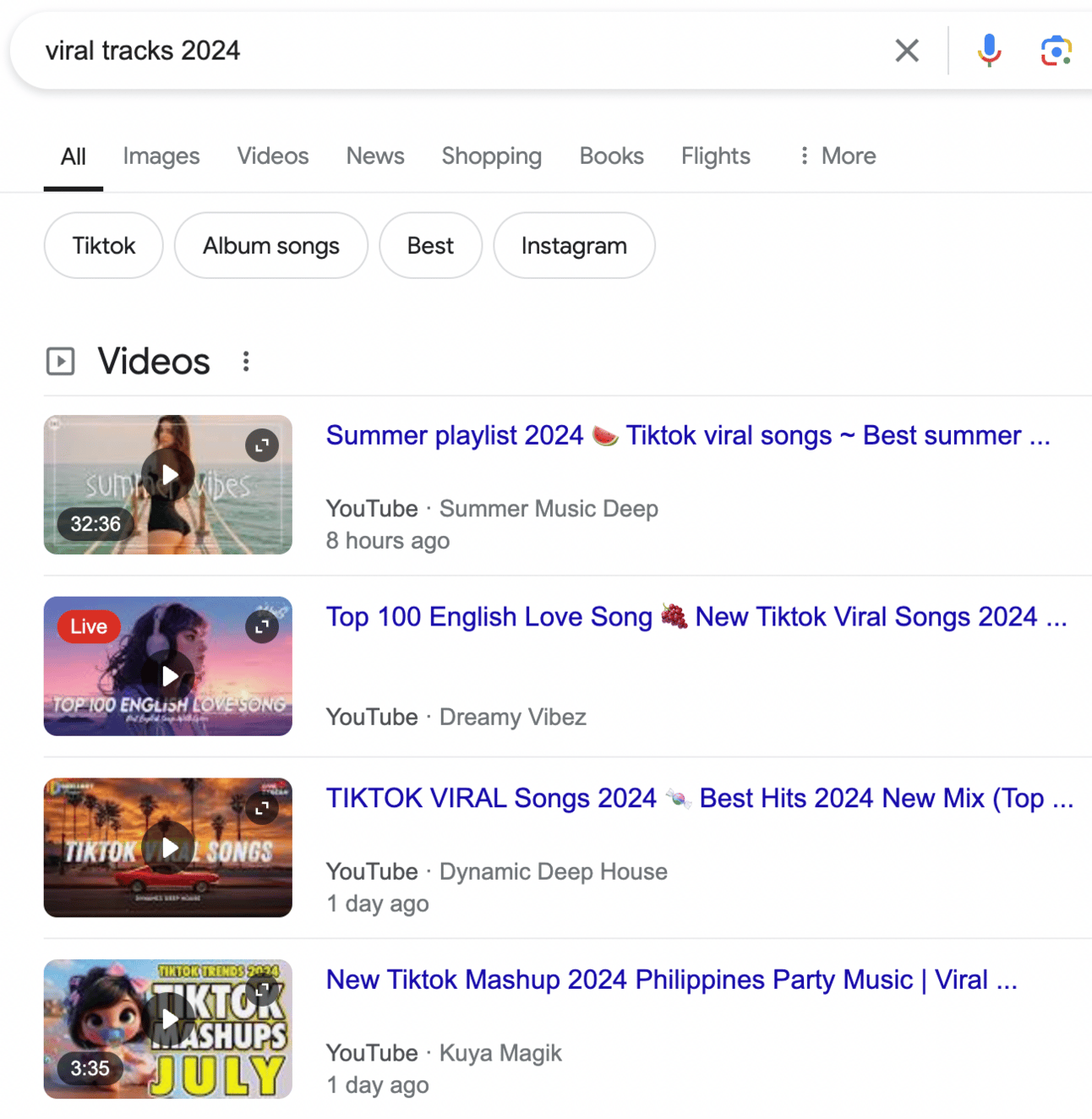Open the options menu beside the Videos heading
Viewport: 1092px width, 1119px height.
(x=246, y=362)
